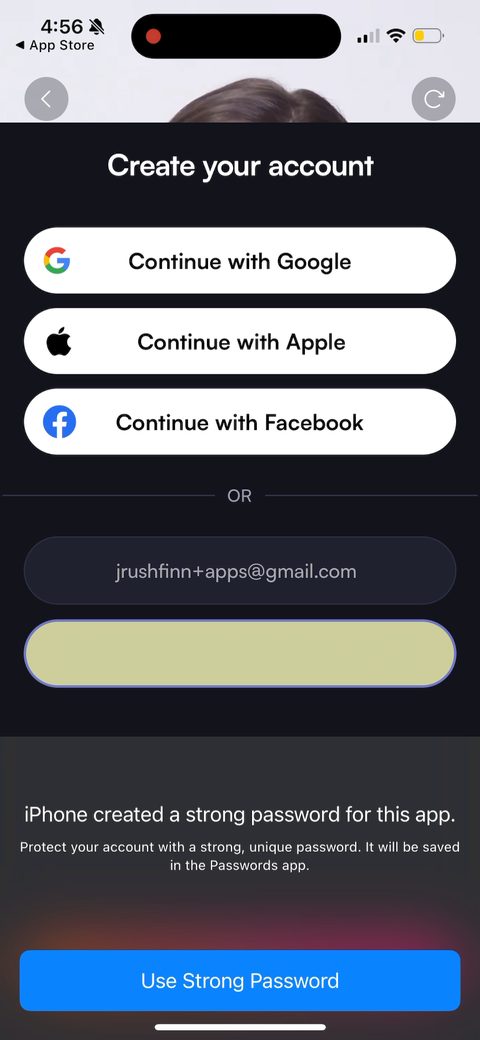The height and width of the screenshot is (1040, 480).
Task: Sign up using Continue with Facebook
Action: (240, 422)
